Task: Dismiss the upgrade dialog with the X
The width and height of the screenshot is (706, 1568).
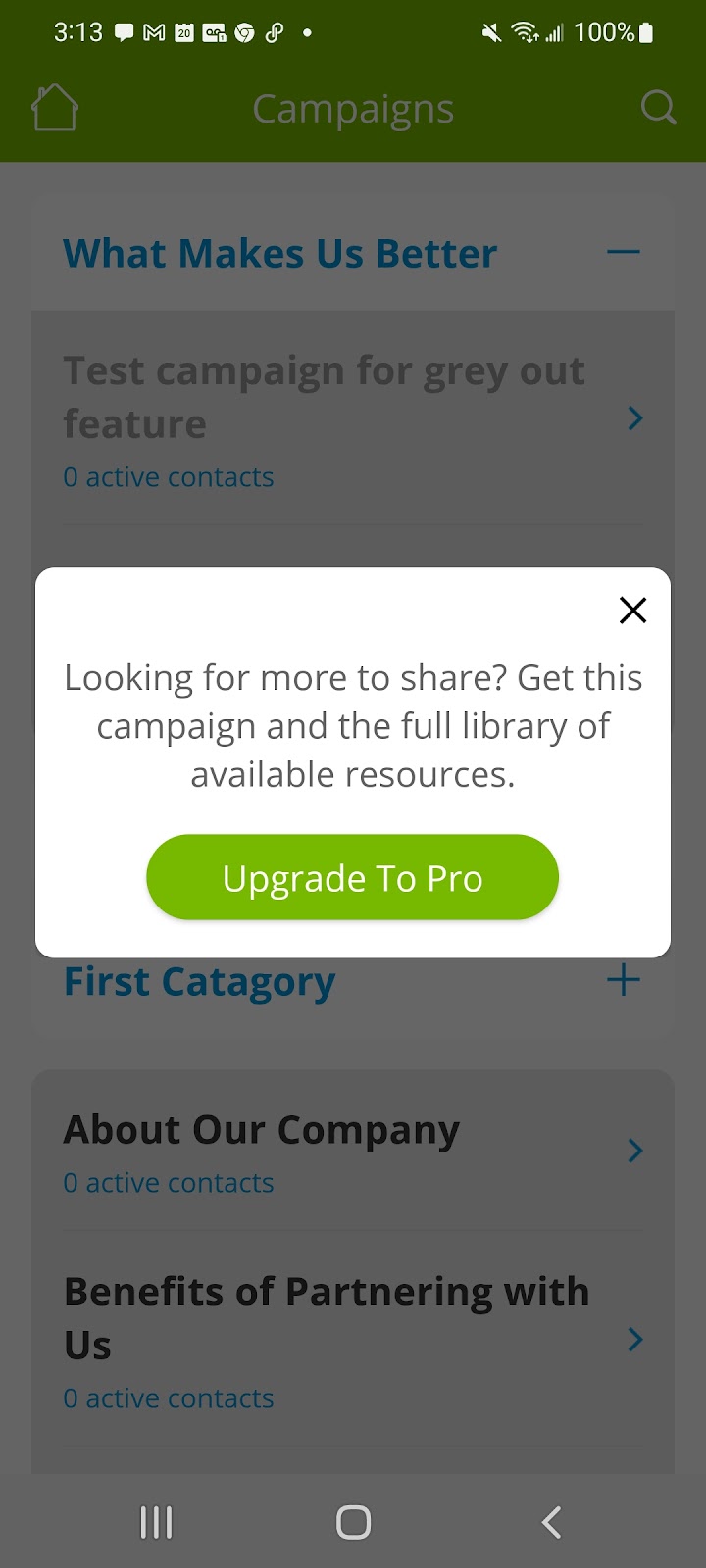Action: pos(632,611)
